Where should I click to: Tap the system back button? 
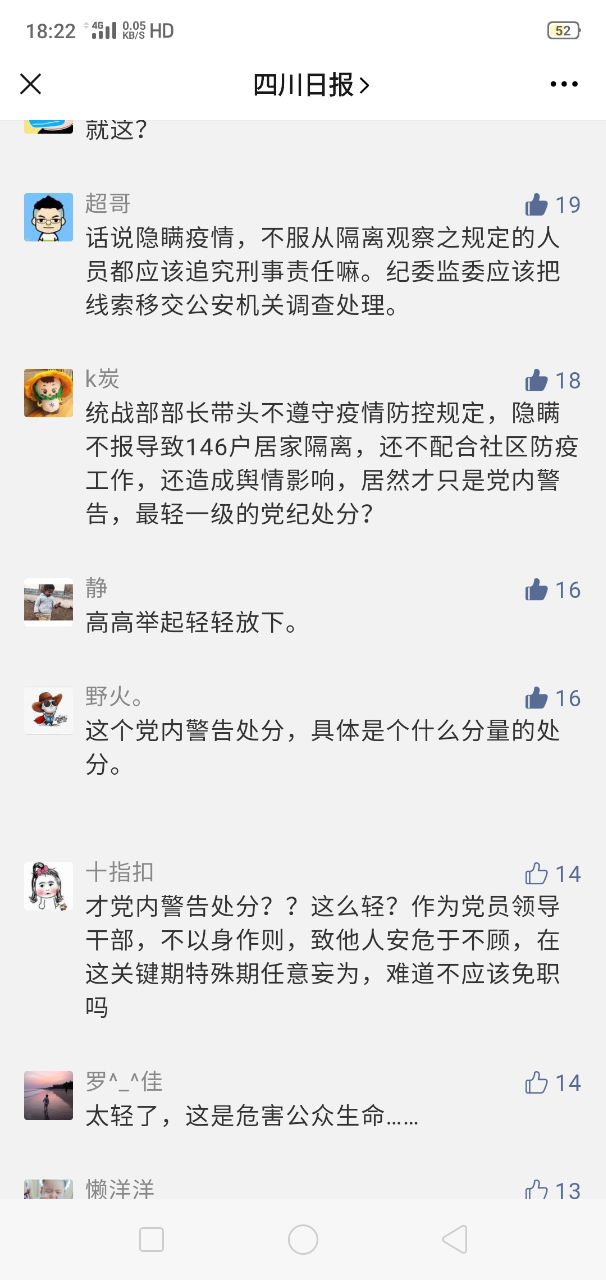pos(454,1240)
